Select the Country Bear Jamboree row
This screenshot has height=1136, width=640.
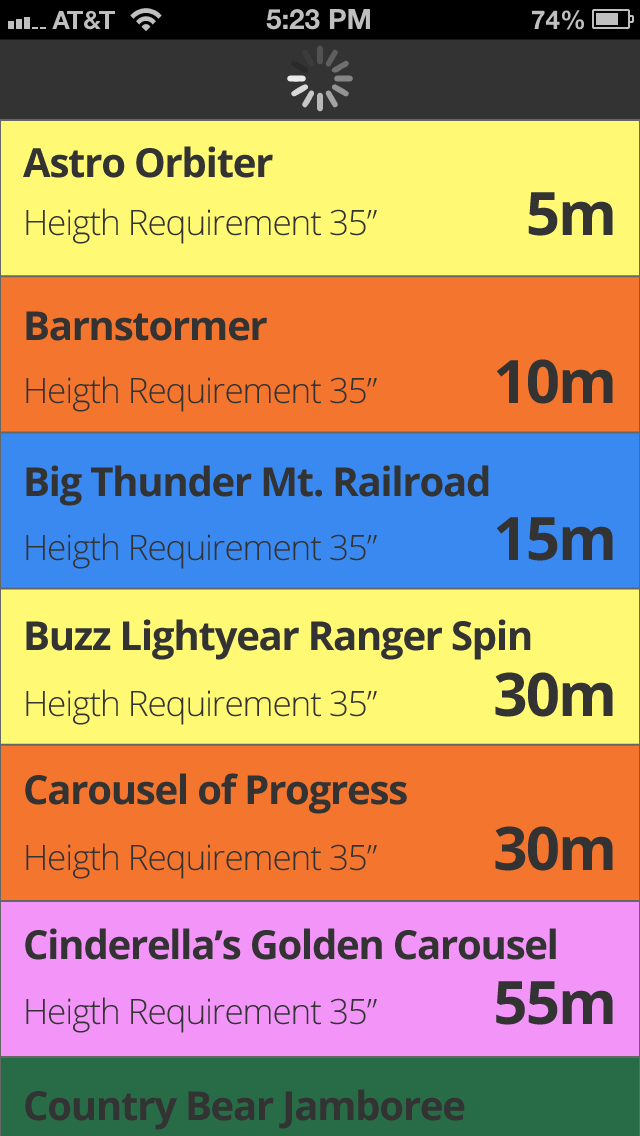click(320, 1098)
